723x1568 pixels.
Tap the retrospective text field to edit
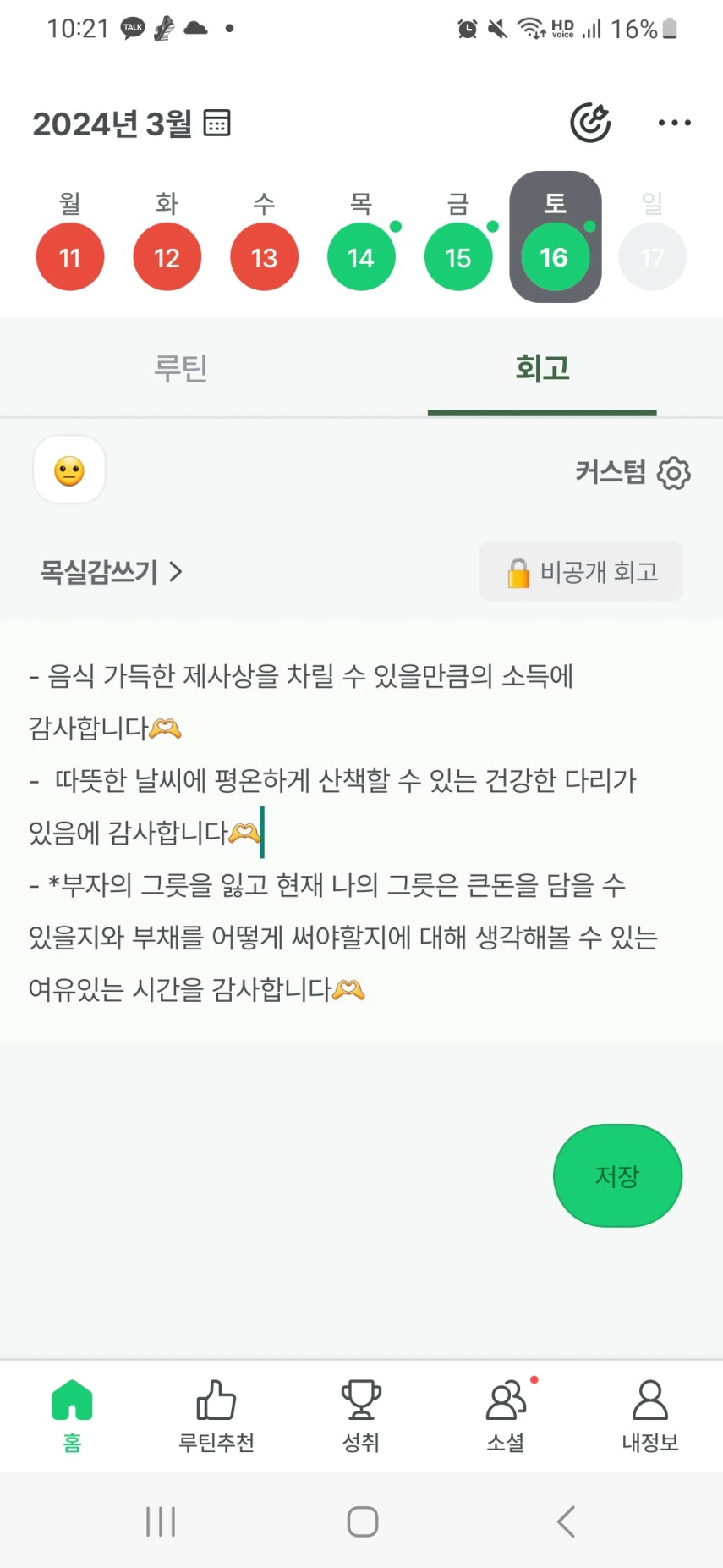coord(361,833)
